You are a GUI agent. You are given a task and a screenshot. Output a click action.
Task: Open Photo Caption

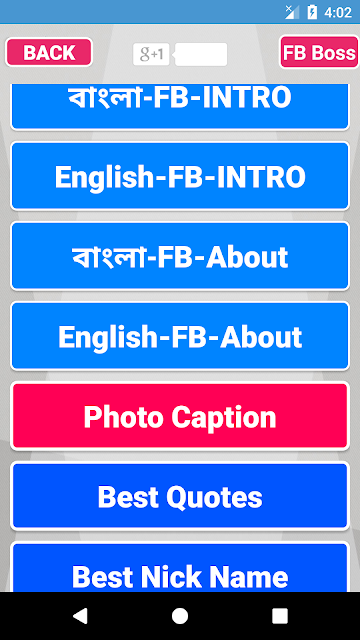[x=180, y=416]
